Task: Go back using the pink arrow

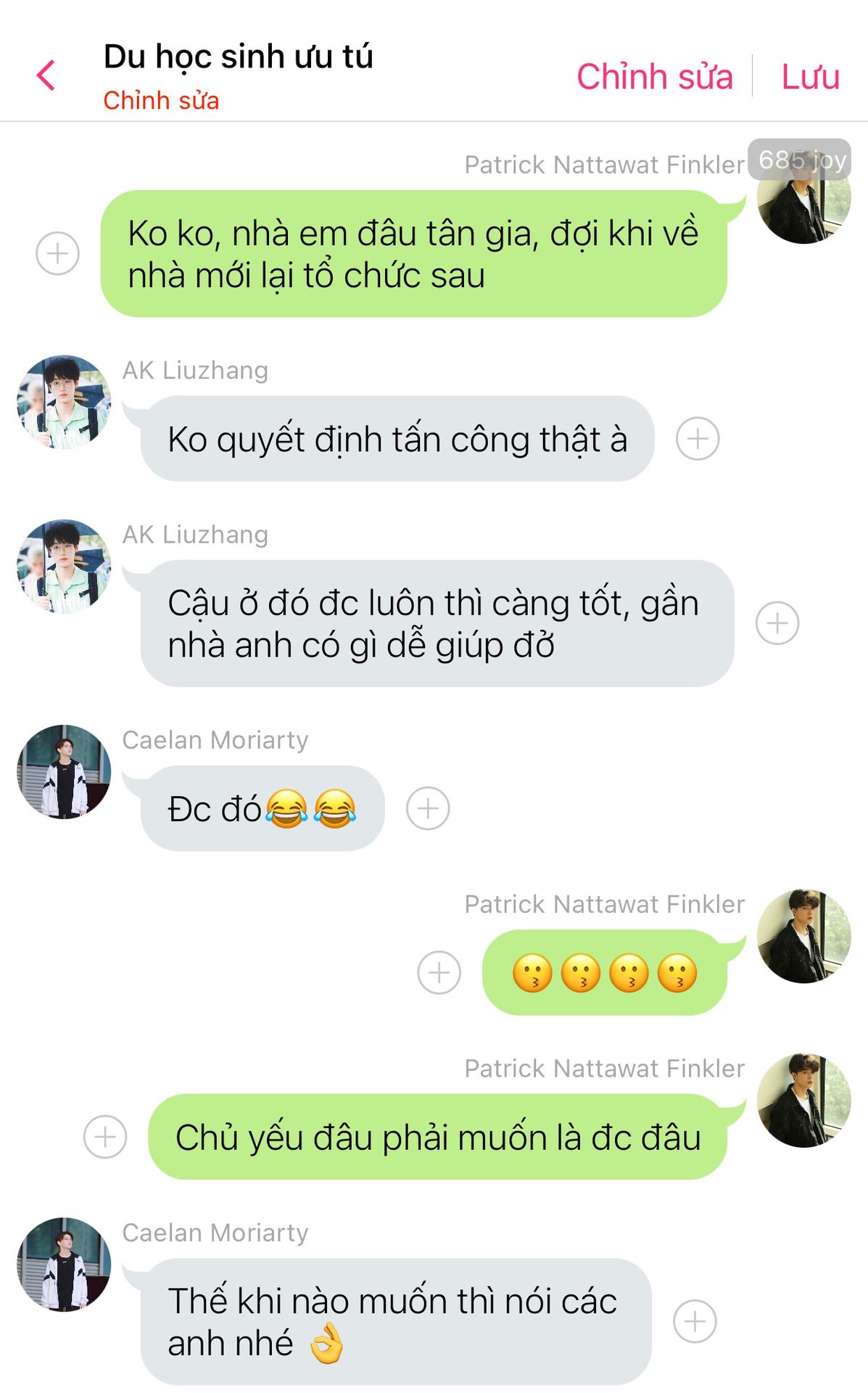Action: [x=46, y=75]
